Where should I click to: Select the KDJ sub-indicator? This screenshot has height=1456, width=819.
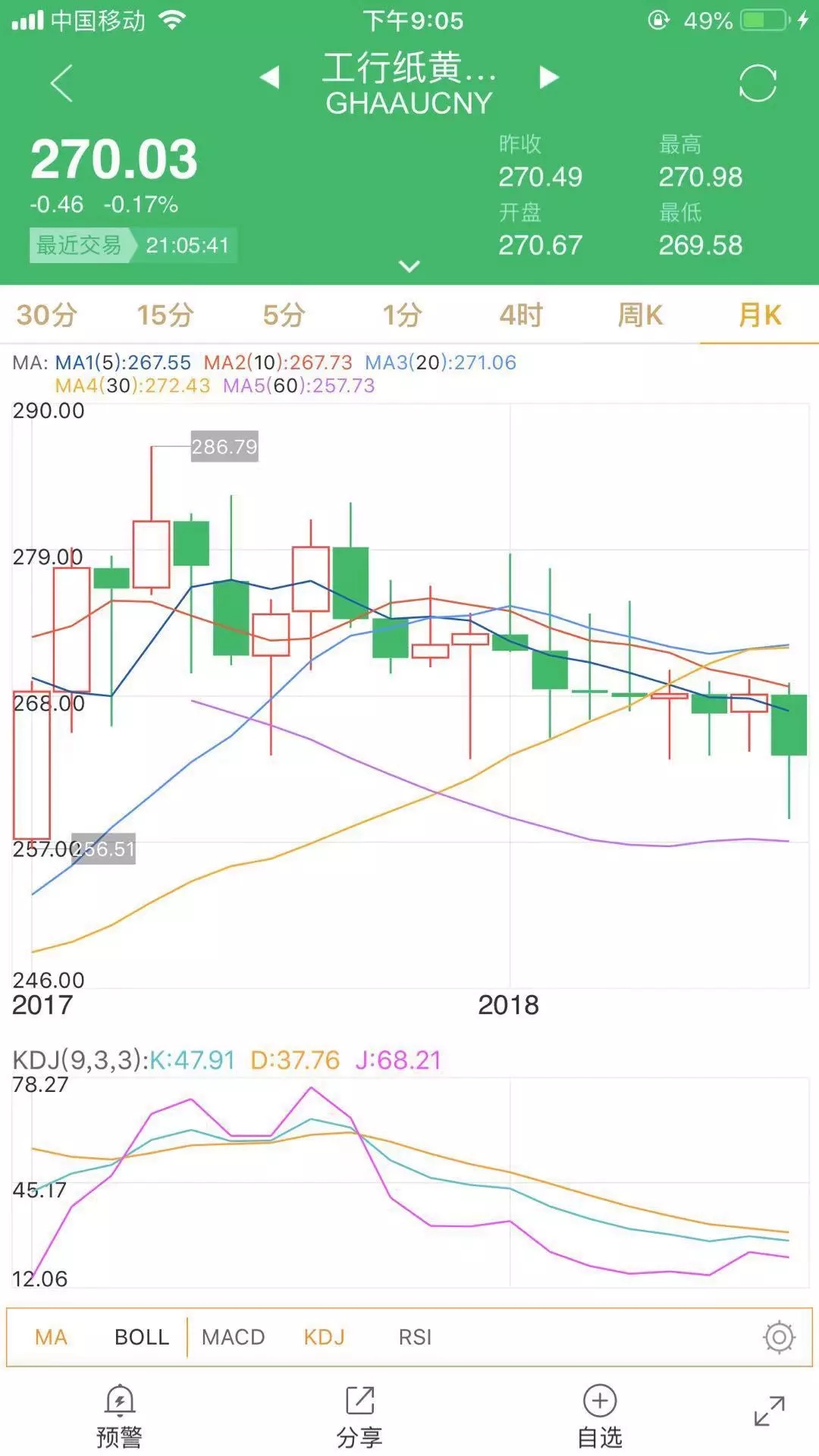[x=325, y=1337]
